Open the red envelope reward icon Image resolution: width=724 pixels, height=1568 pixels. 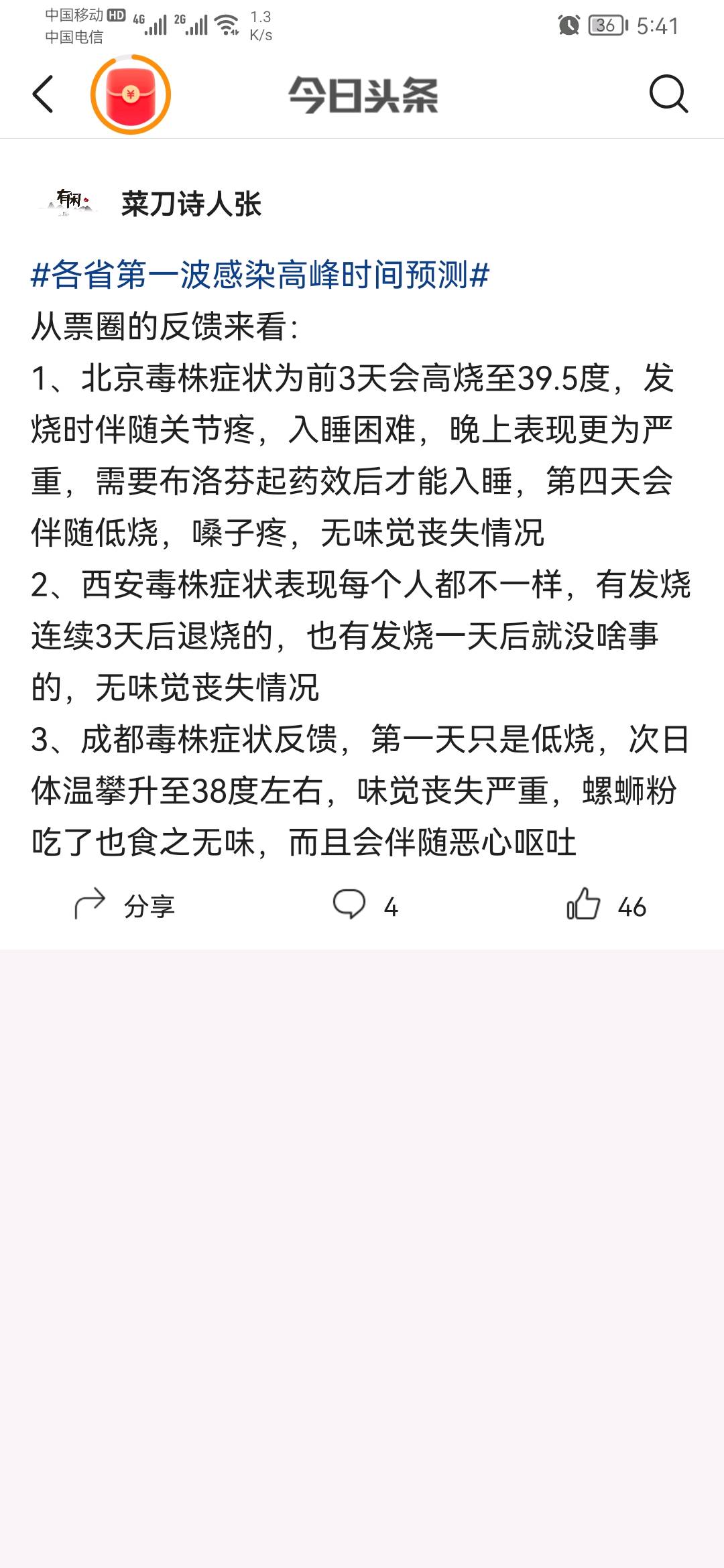[x=131, y=94]
